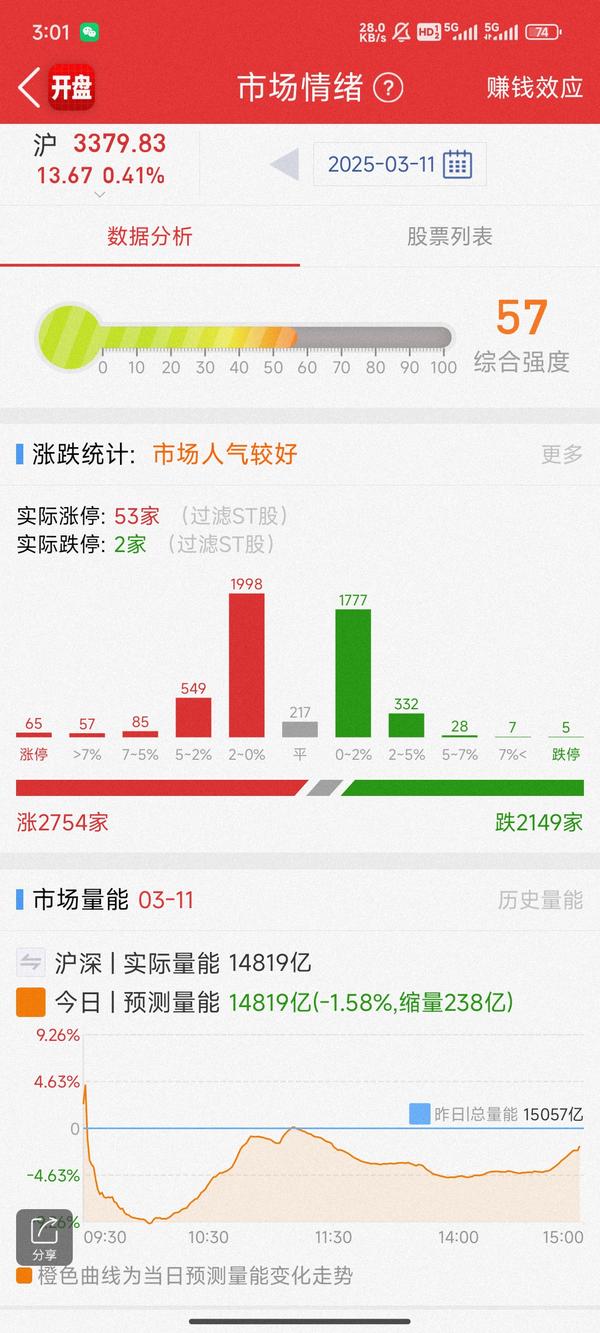Open 更多 in 涨跌统计 section

click(562, 454)
